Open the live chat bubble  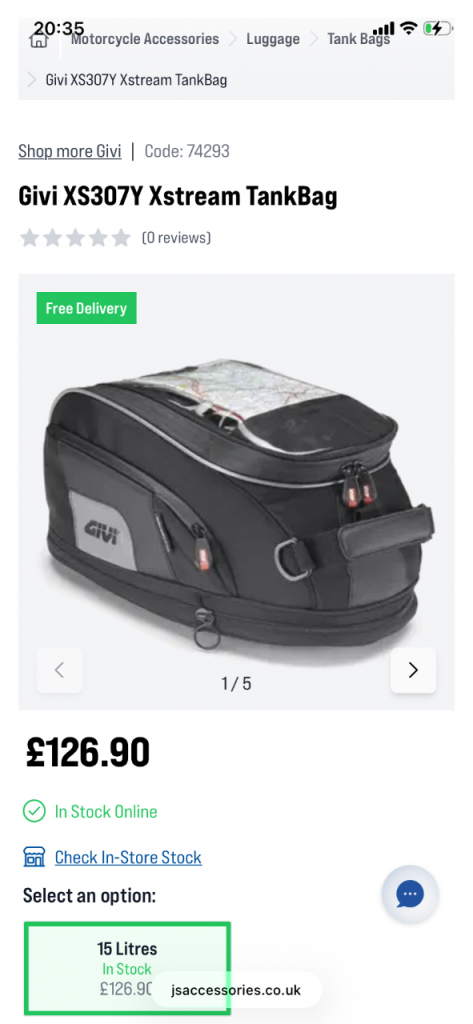[410, 894]
